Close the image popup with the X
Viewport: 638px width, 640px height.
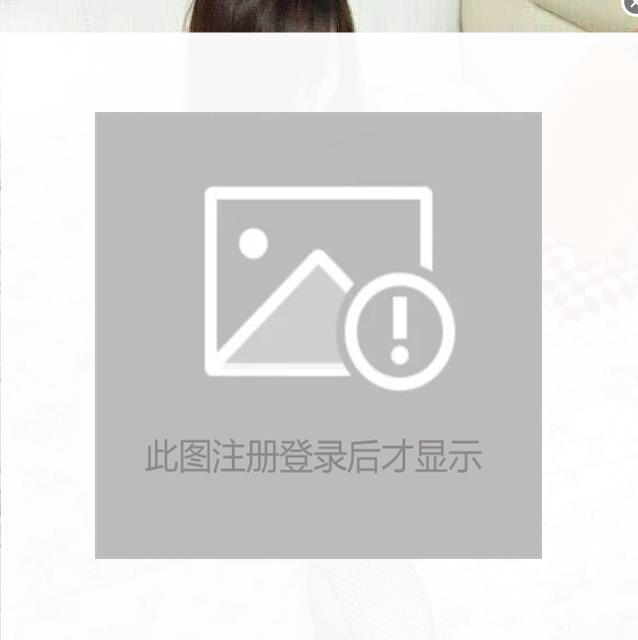tap(631, 4)
